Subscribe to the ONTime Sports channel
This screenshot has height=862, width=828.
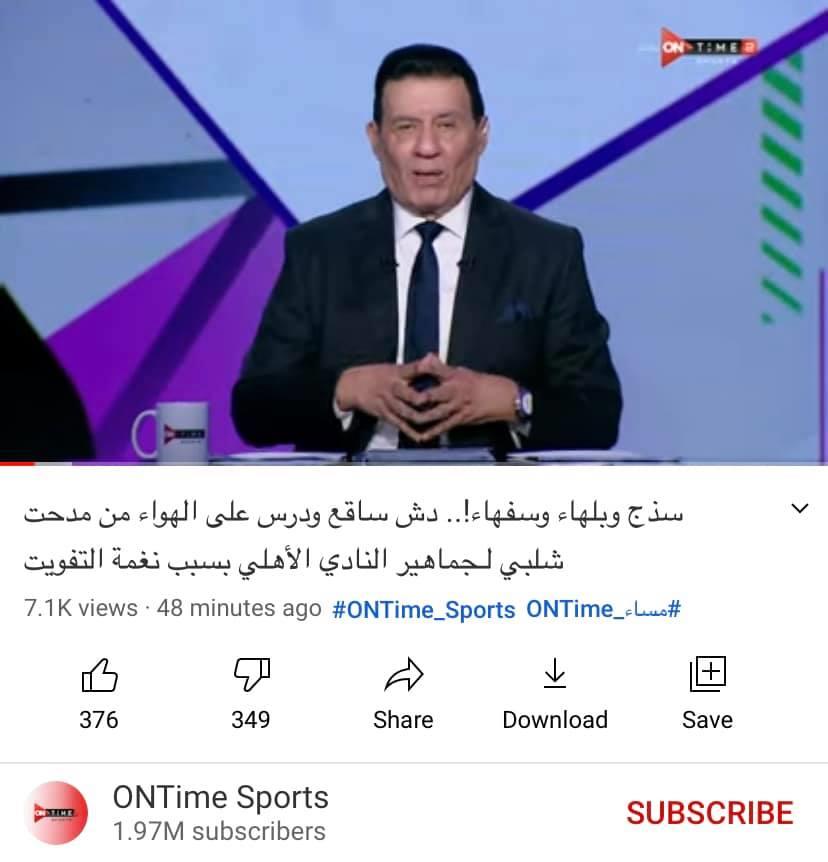coord(709,813)
